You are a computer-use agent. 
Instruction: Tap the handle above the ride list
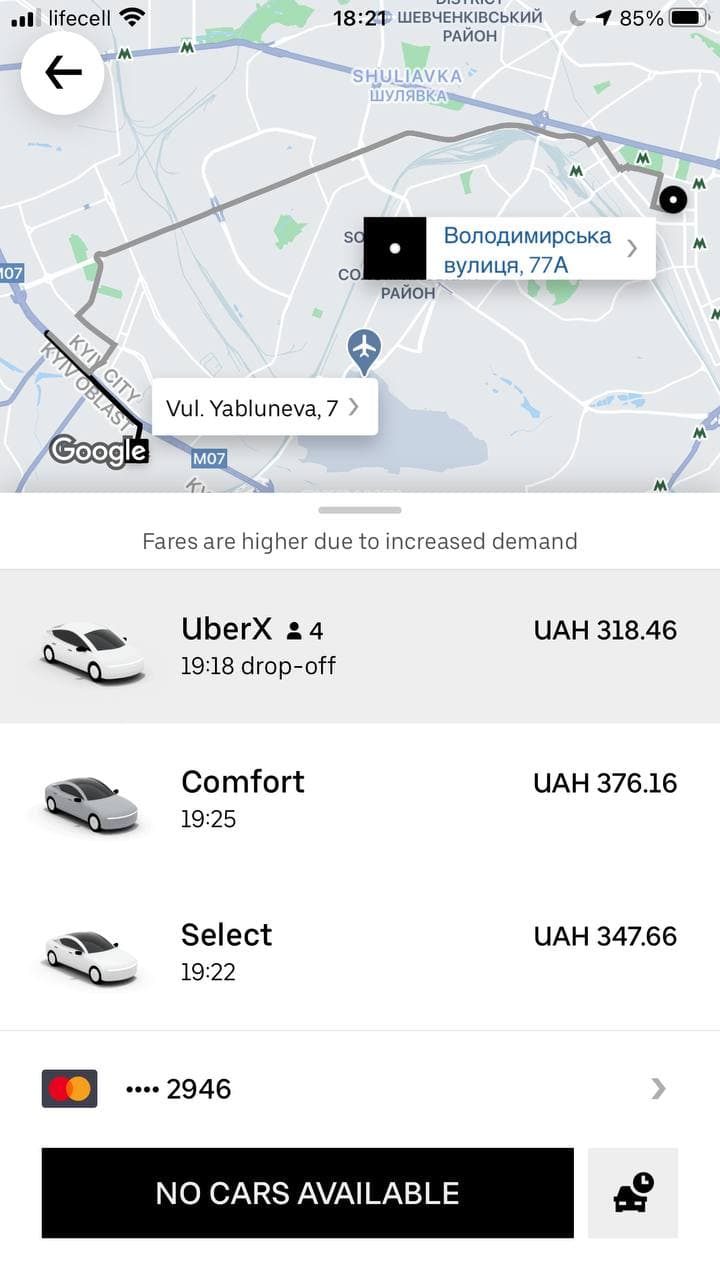(x=360, y=510)
